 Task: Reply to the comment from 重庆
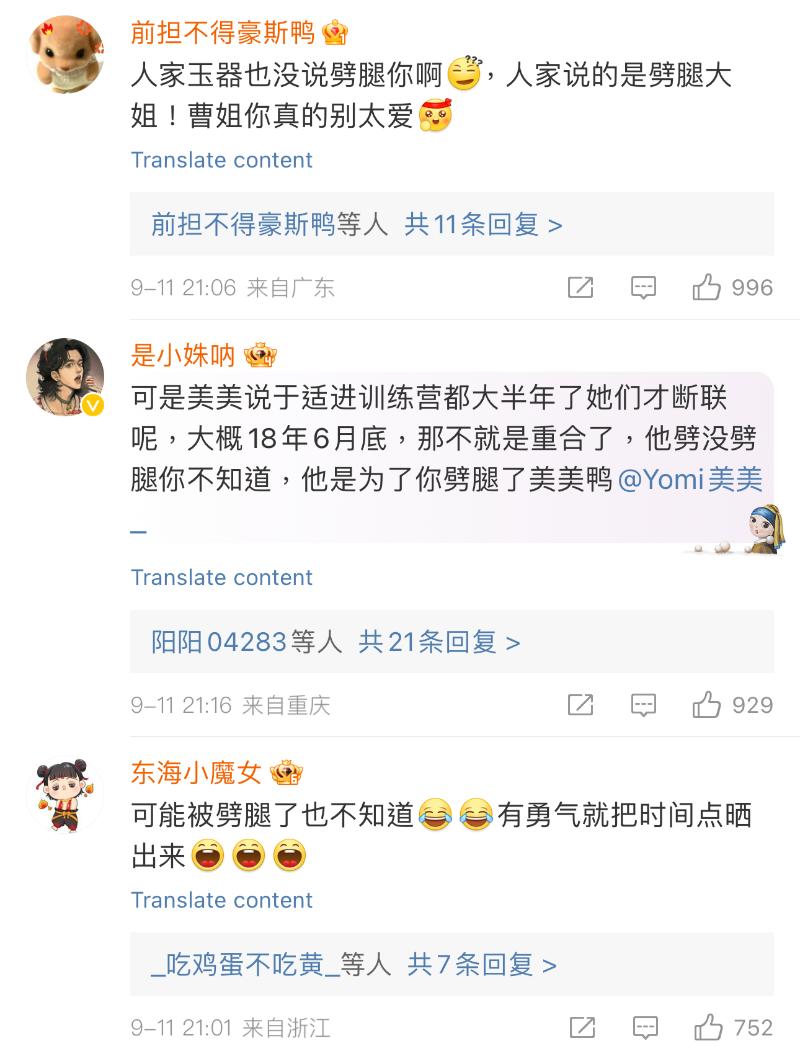pyautogui.click(x=643, y=705)
